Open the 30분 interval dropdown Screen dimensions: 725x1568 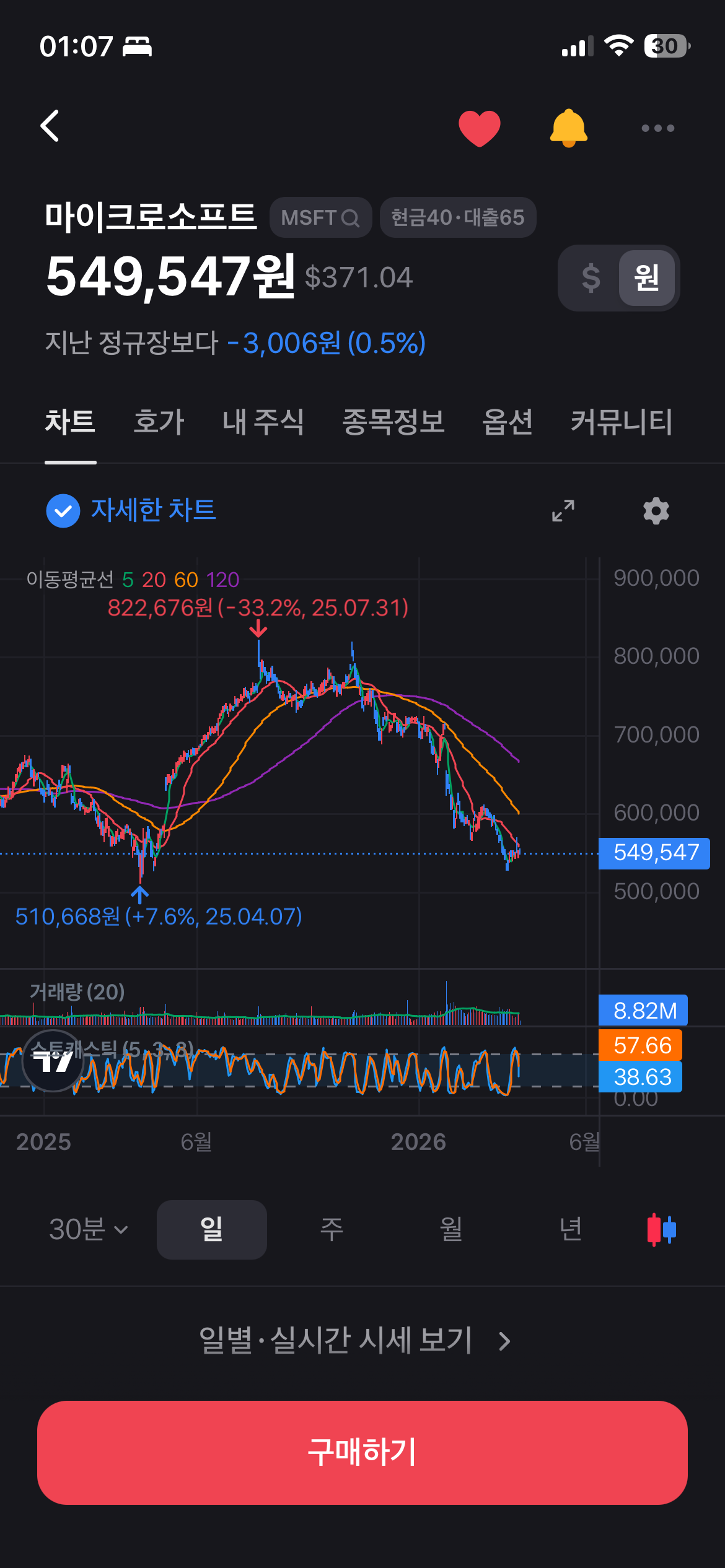coord(89,1229)
